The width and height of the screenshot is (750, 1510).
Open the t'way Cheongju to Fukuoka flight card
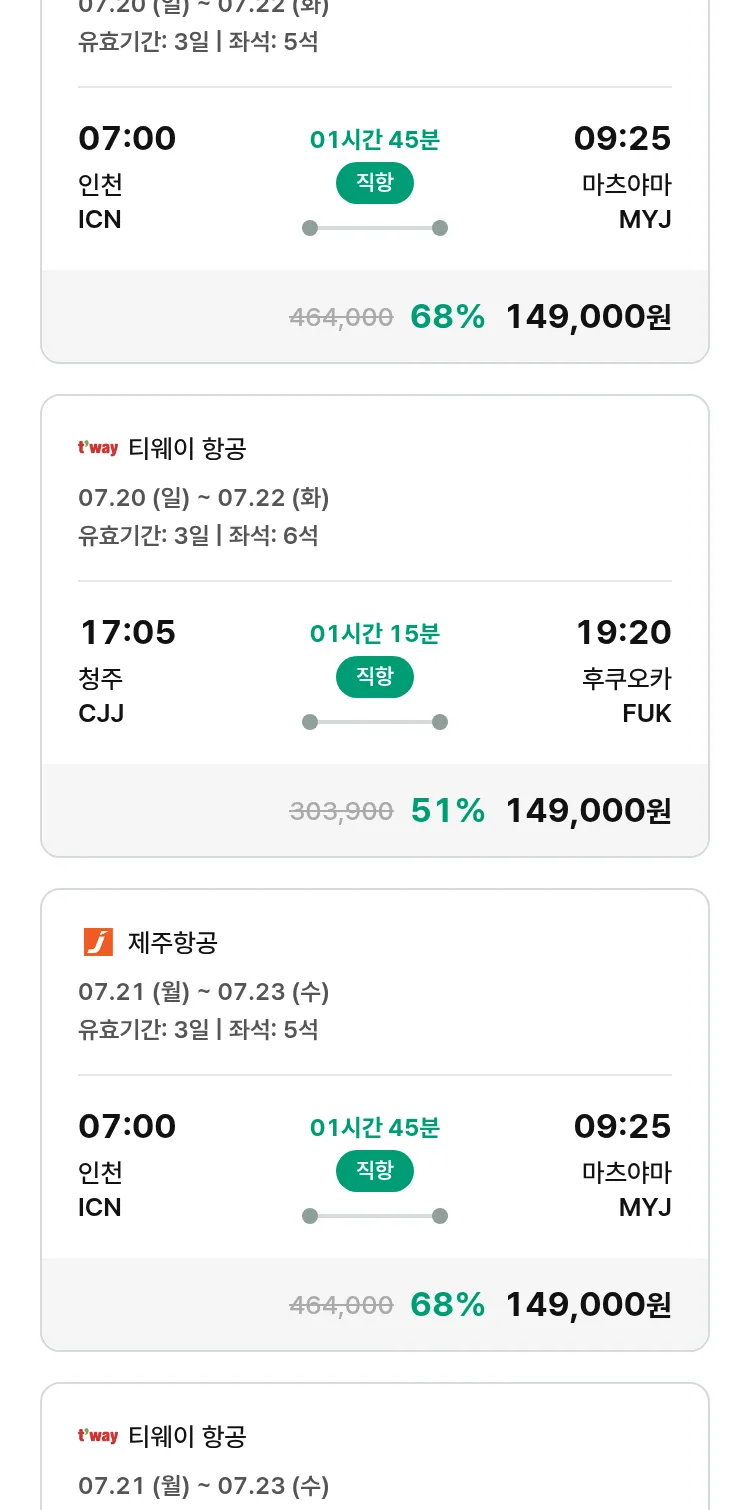[x=375, y=626]
